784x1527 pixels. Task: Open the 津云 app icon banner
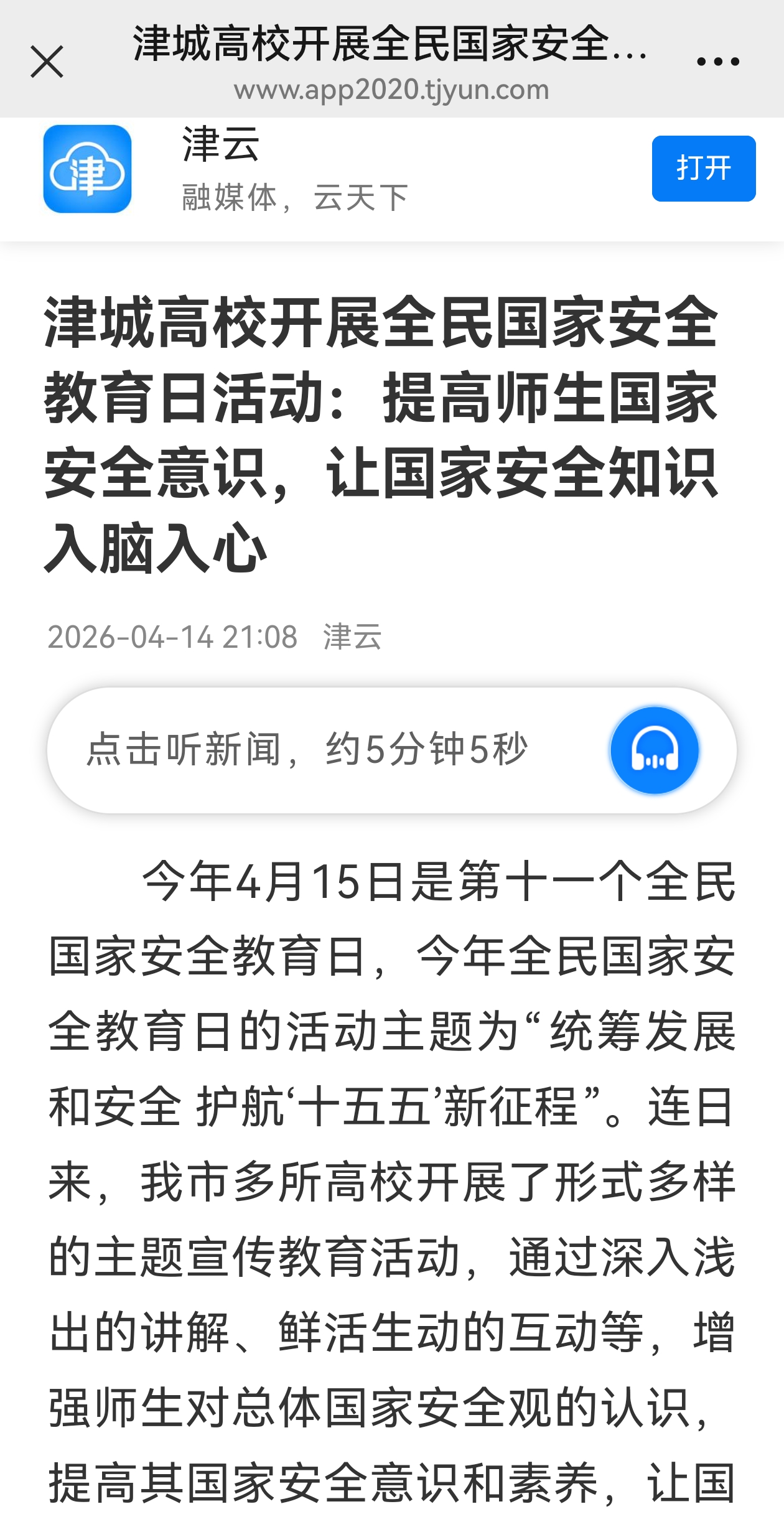pyautogui.click(x=87, y=169)
